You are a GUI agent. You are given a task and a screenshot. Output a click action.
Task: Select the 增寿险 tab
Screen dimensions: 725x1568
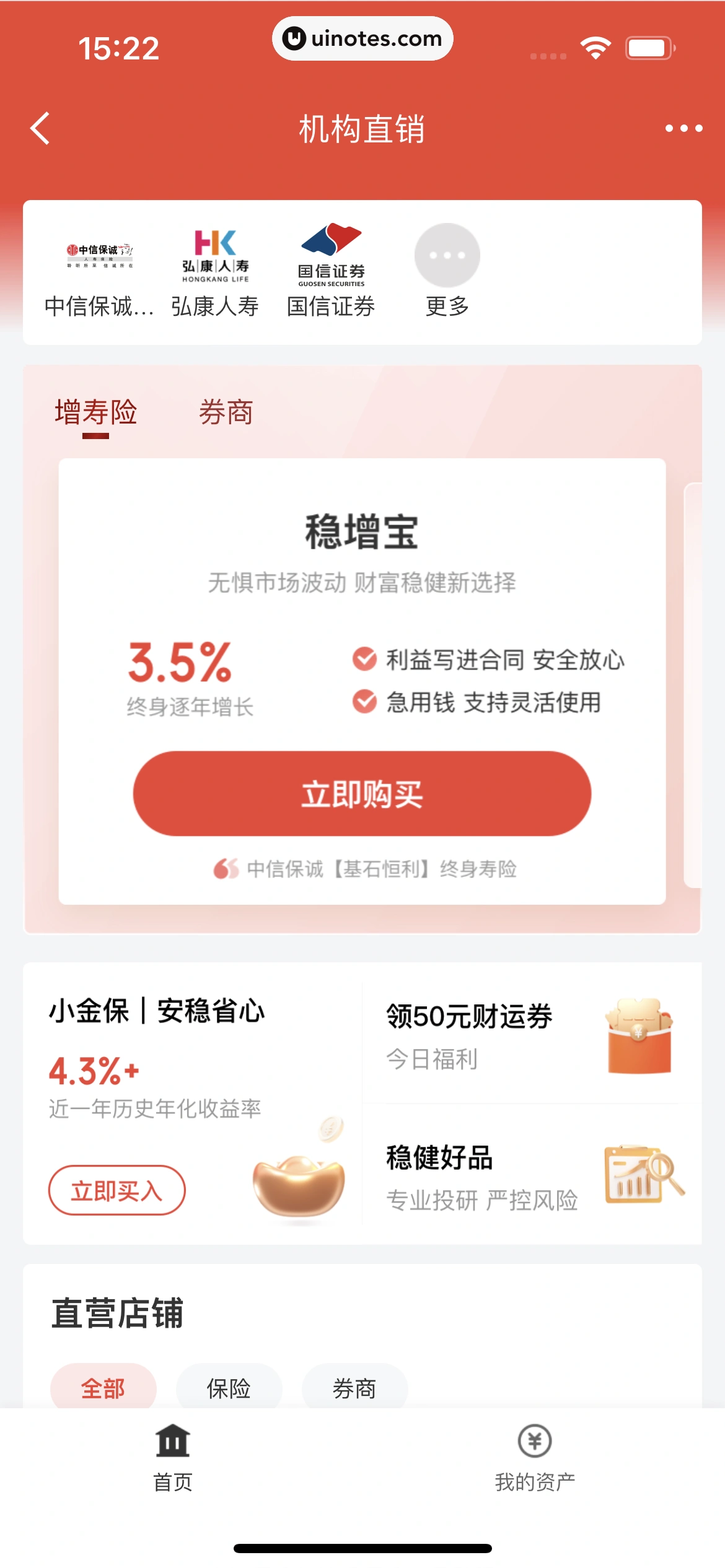[95, 412]
